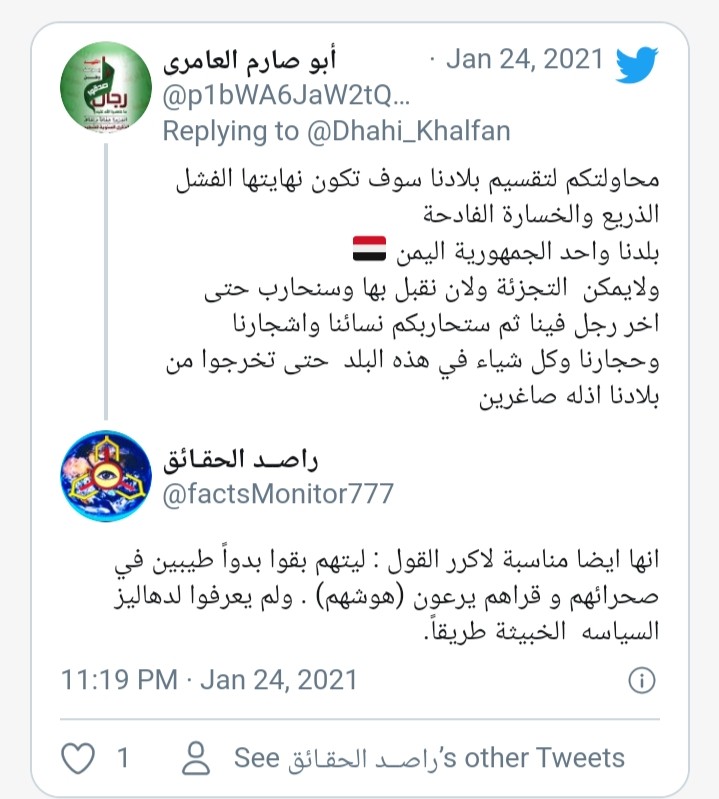719x799 pixels.
Task: Open راصد الحقائق profile avatar
Action: tap(105, 476)
